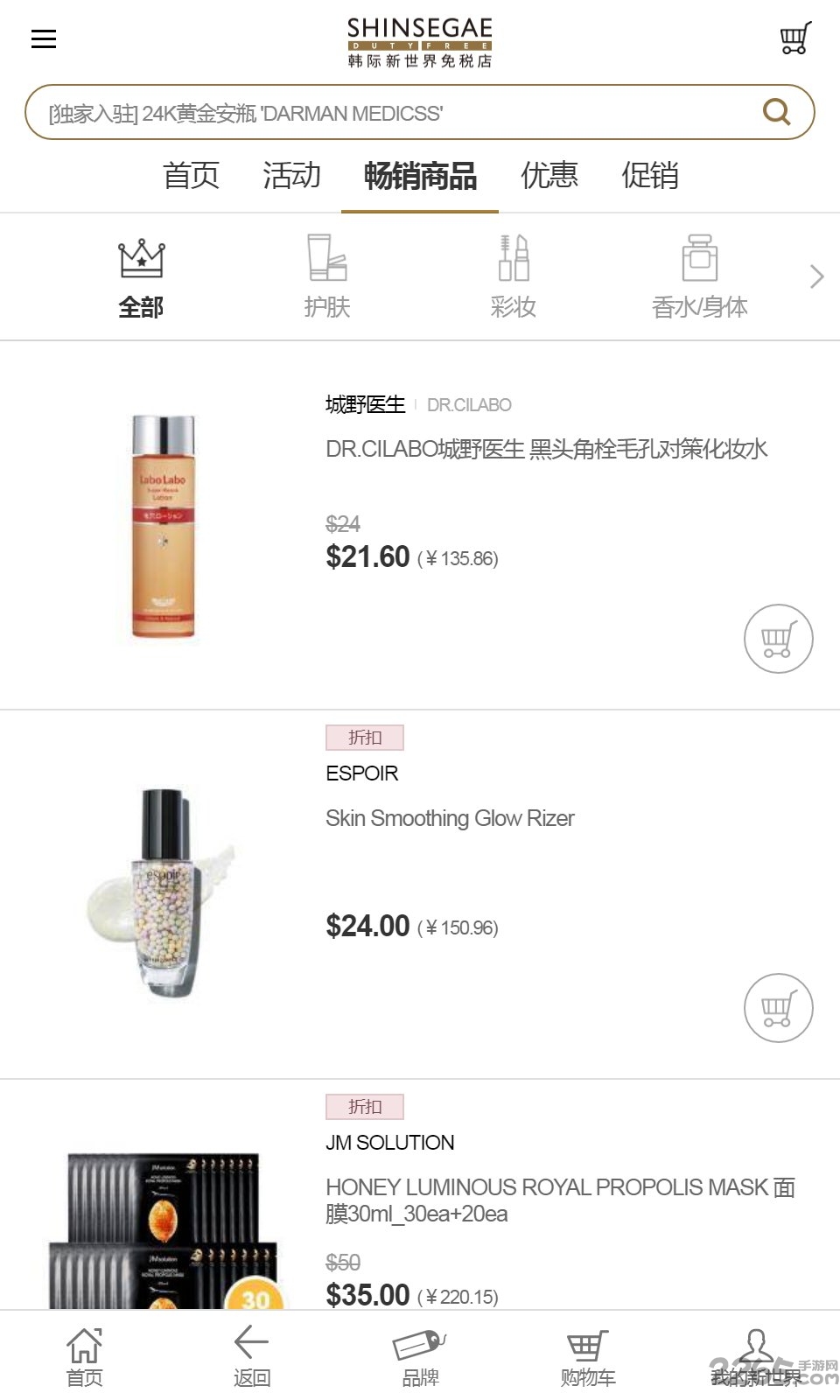This screenshot has width=840, height=1400.
Task: Expand more categories with right chevron arrow
Action: (815, 276)
